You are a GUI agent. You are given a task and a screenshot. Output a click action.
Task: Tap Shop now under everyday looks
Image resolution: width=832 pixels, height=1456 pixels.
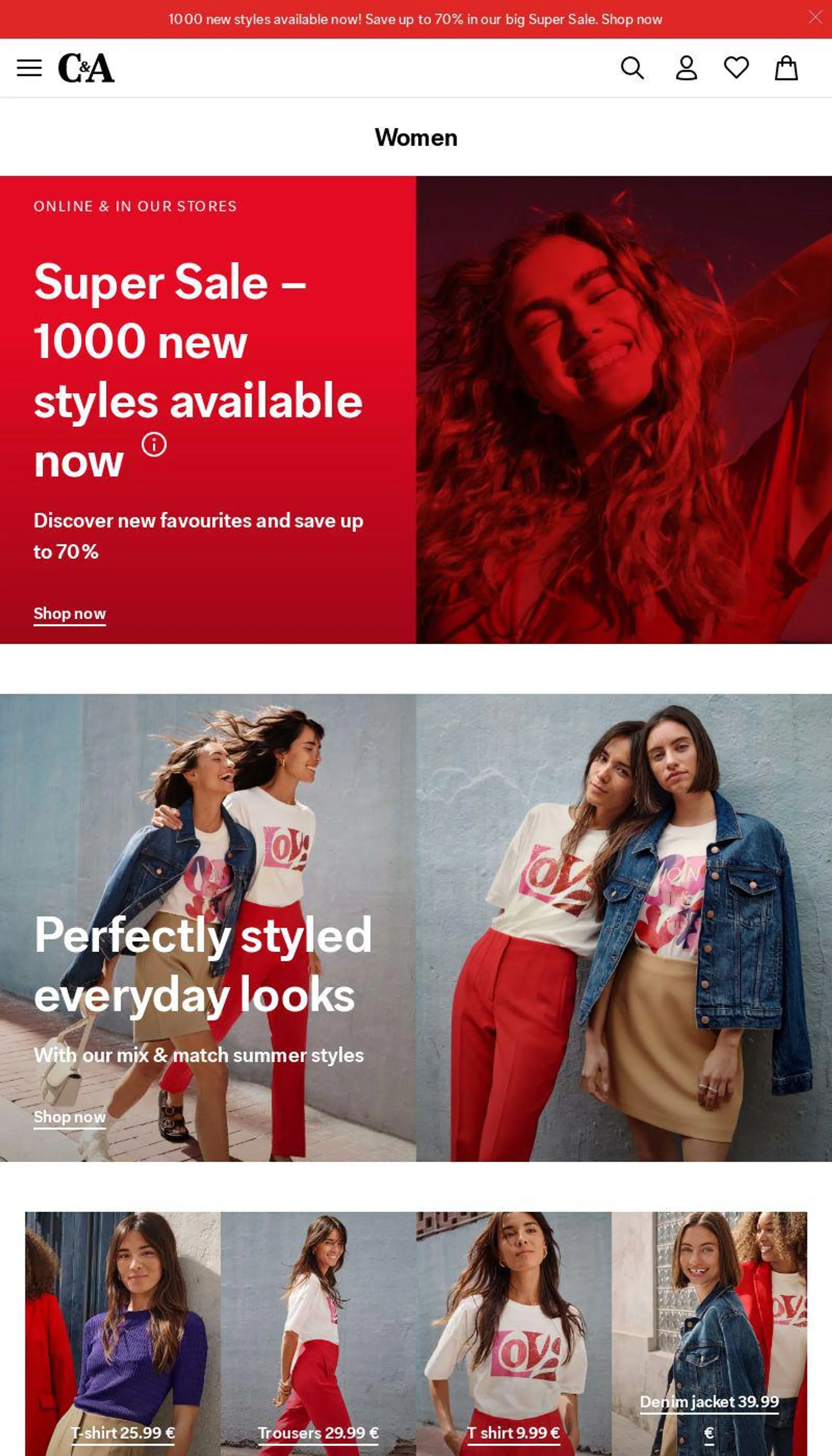click(70, 1117)
